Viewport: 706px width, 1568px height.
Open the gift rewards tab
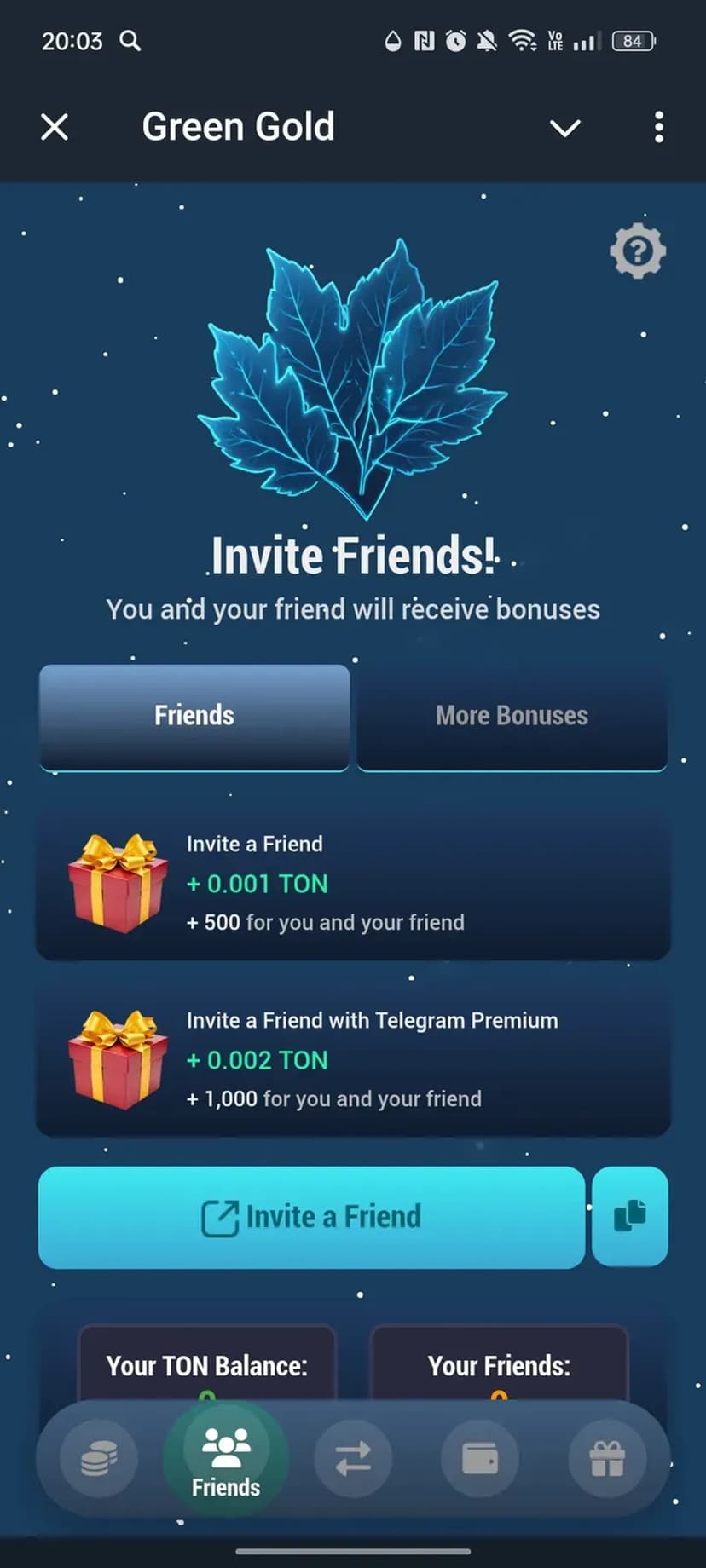coord(607,1459)
